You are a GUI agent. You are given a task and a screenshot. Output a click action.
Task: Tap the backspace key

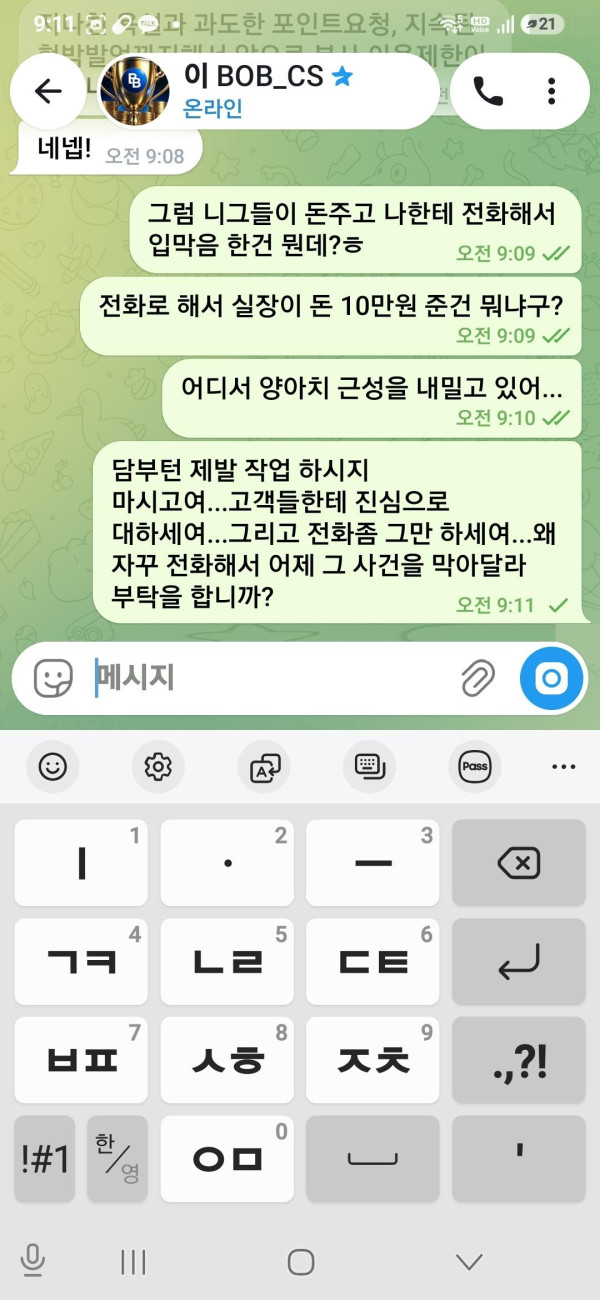click(519, 863)
